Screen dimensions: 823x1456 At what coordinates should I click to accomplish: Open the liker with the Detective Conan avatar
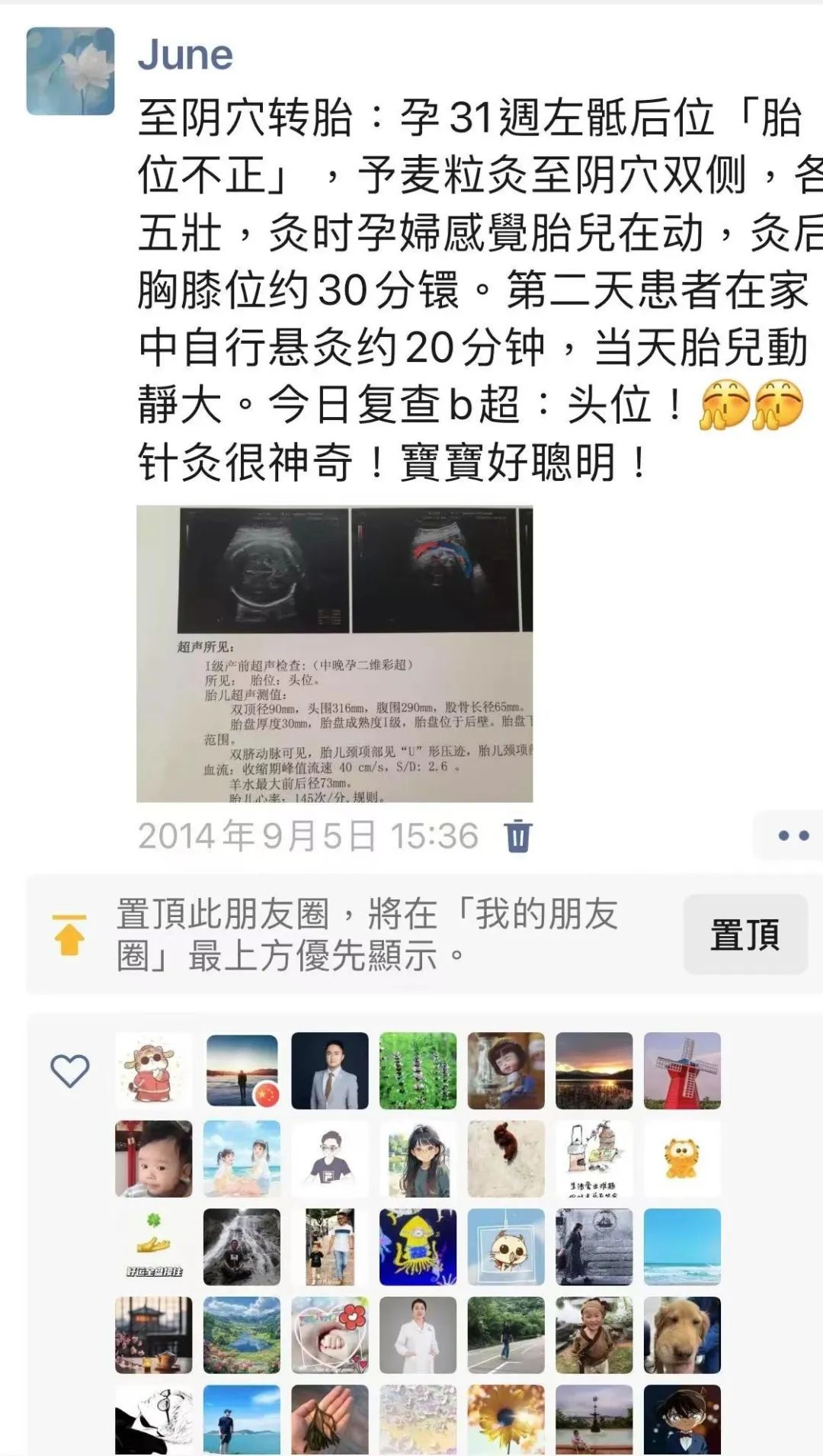click(682, 1418)
